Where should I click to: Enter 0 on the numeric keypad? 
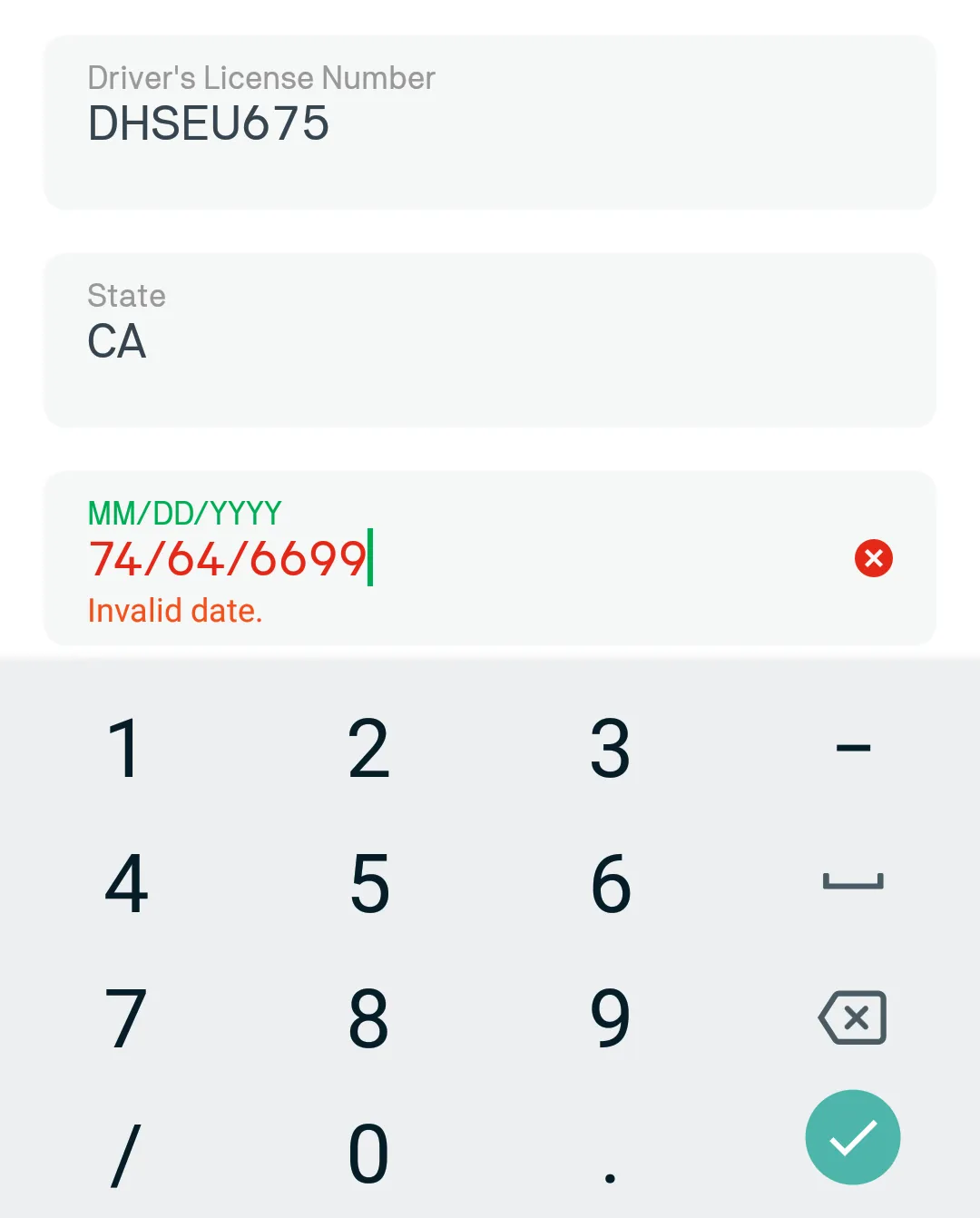(368, 1154)
